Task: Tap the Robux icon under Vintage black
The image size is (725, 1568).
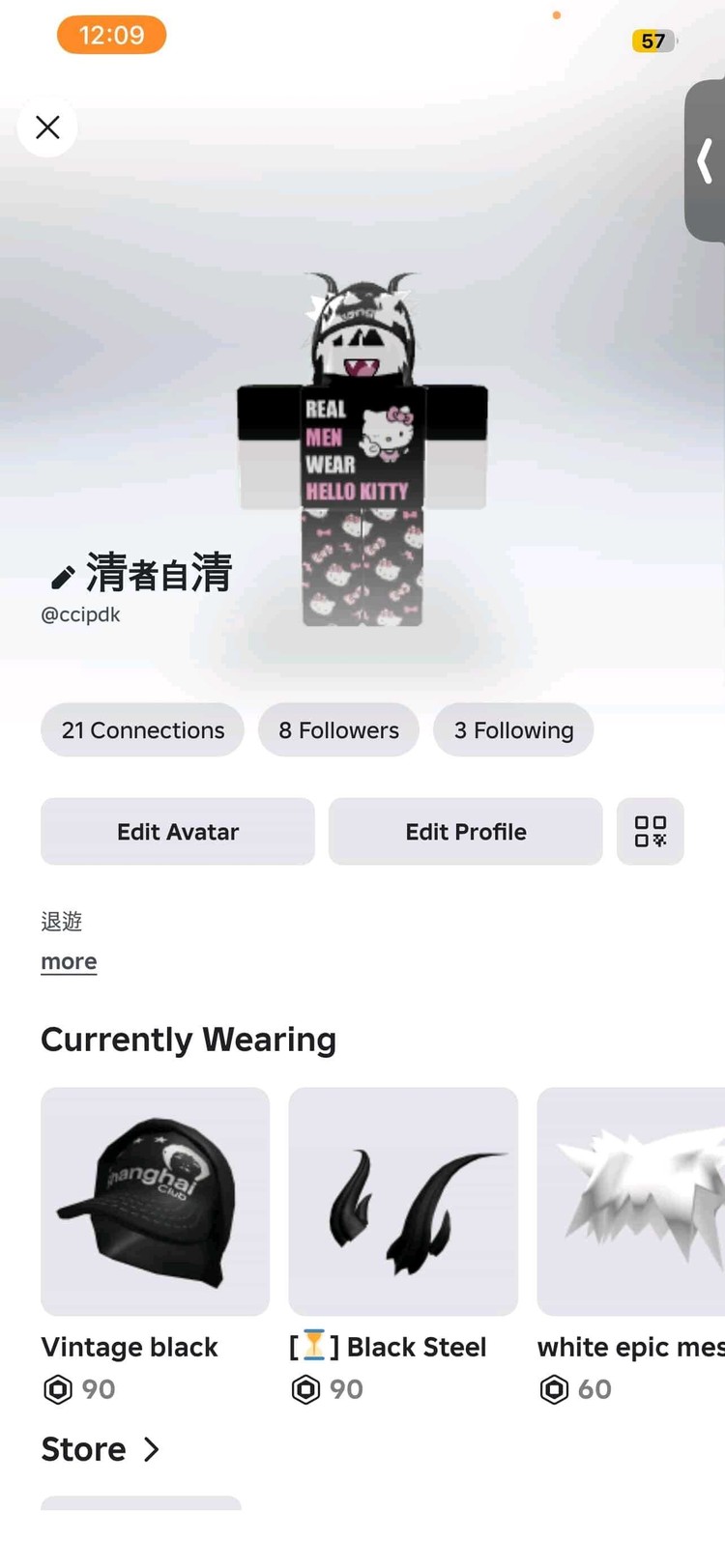Action: coord(58,1389)
